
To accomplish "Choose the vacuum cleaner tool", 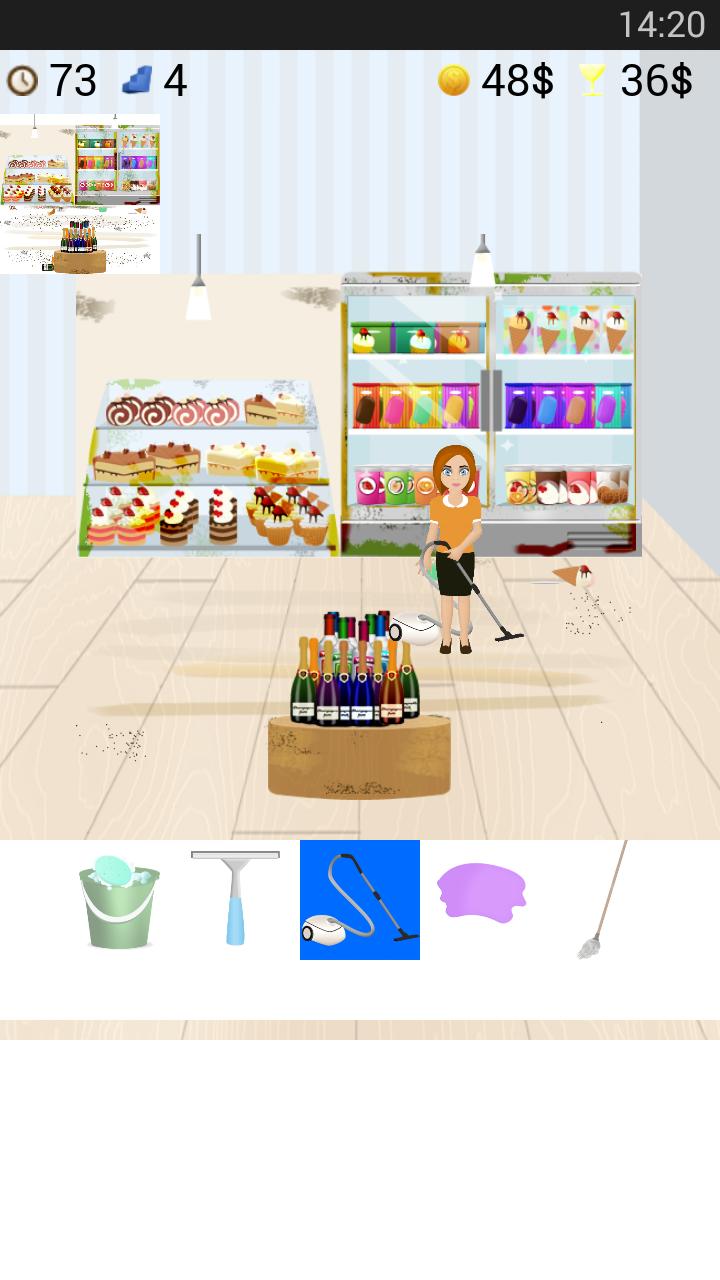I will click(360, 900).
